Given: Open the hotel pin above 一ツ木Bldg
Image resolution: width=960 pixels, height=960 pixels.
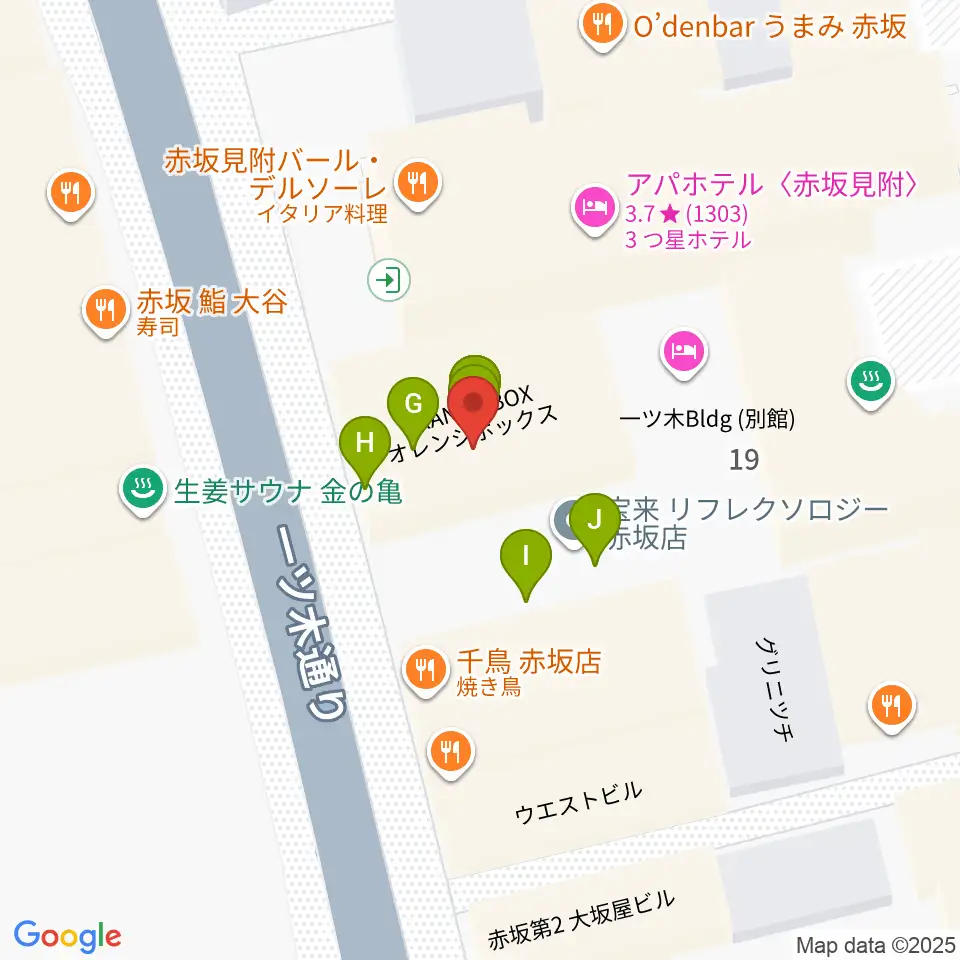Looking at the screenshot, I should (x=684, y=353).
